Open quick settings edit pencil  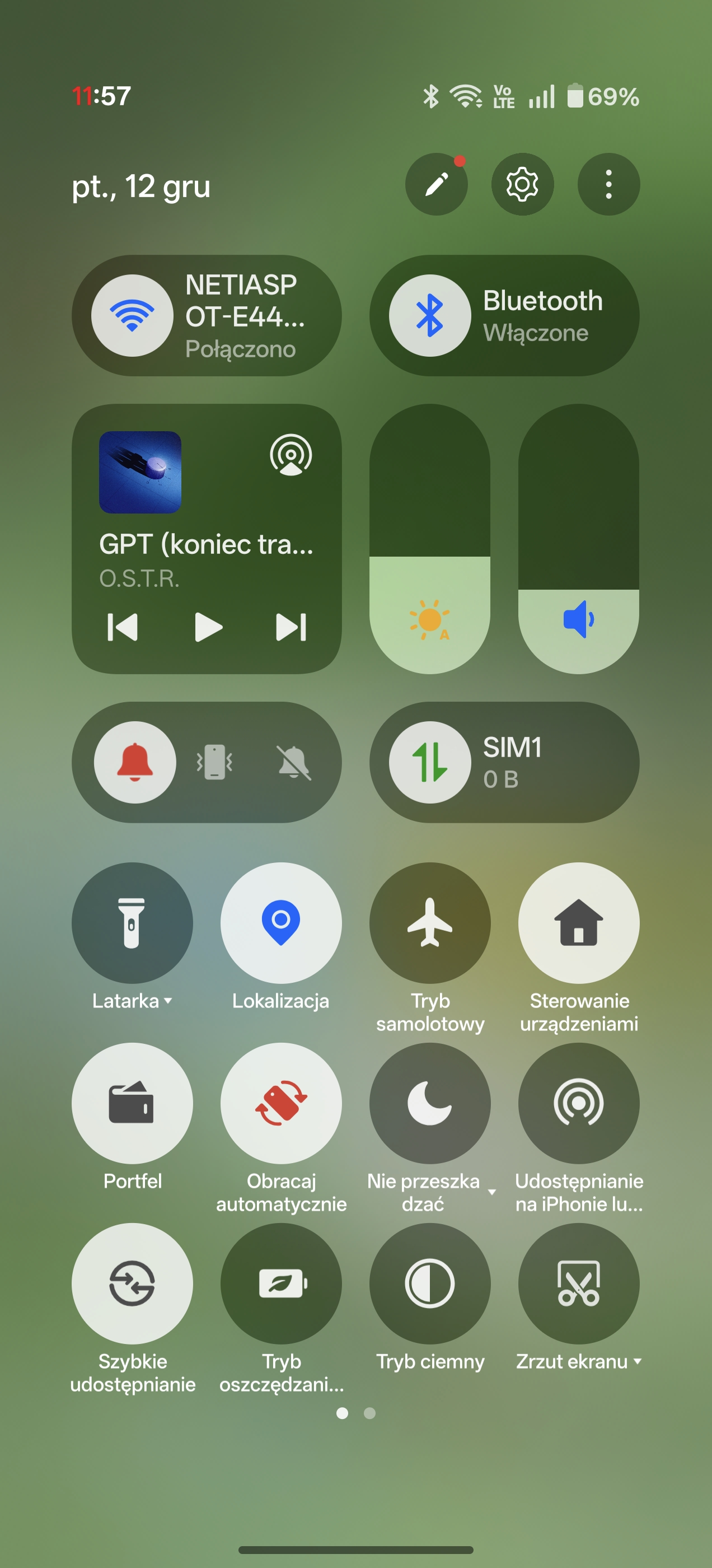[x=437, y=184]
